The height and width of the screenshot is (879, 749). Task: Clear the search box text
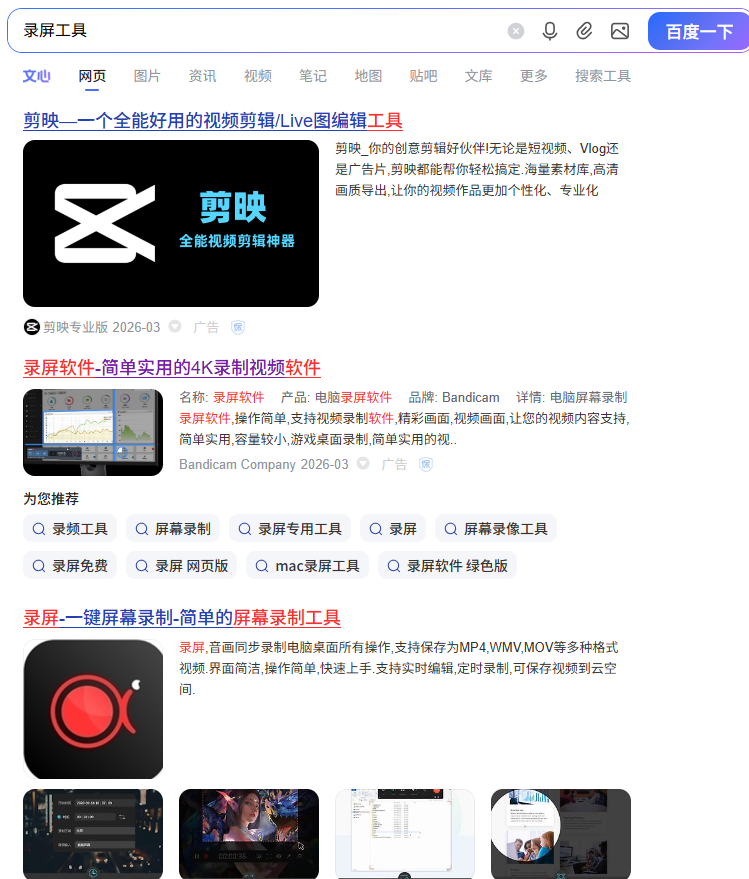[x=516, y=31]
